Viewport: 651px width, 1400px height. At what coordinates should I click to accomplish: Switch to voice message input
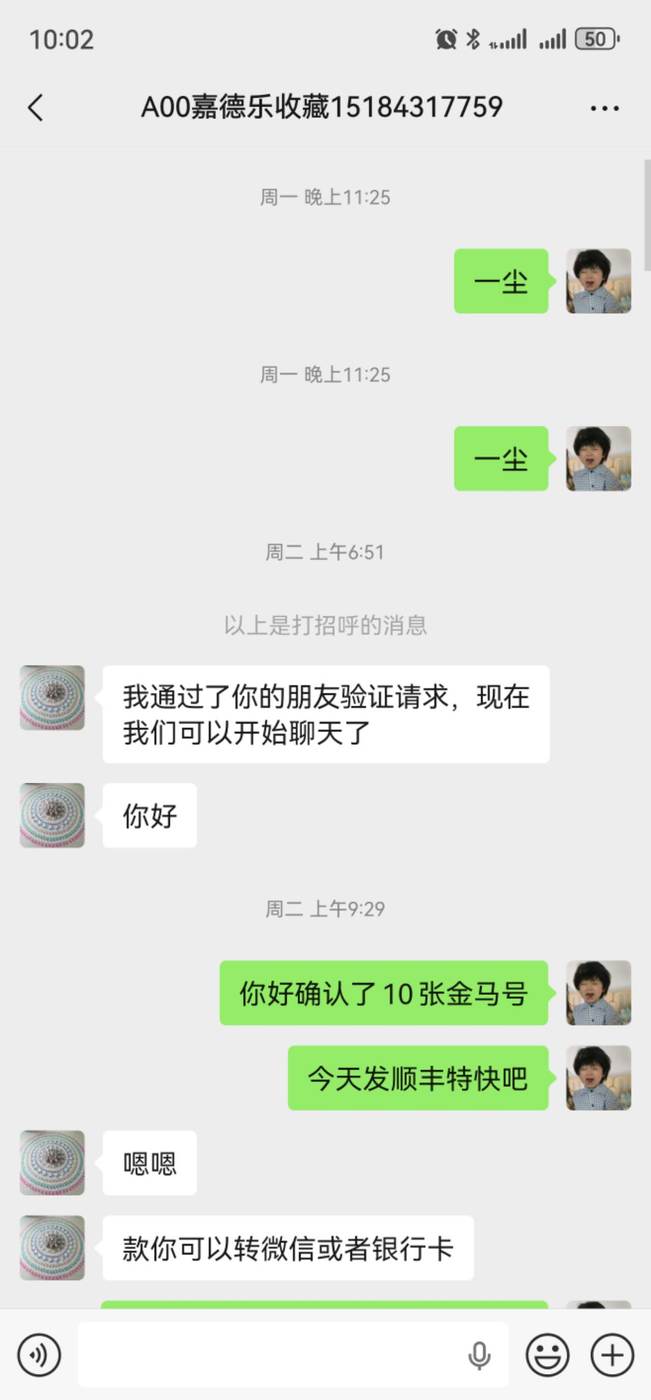(39, 1355)
